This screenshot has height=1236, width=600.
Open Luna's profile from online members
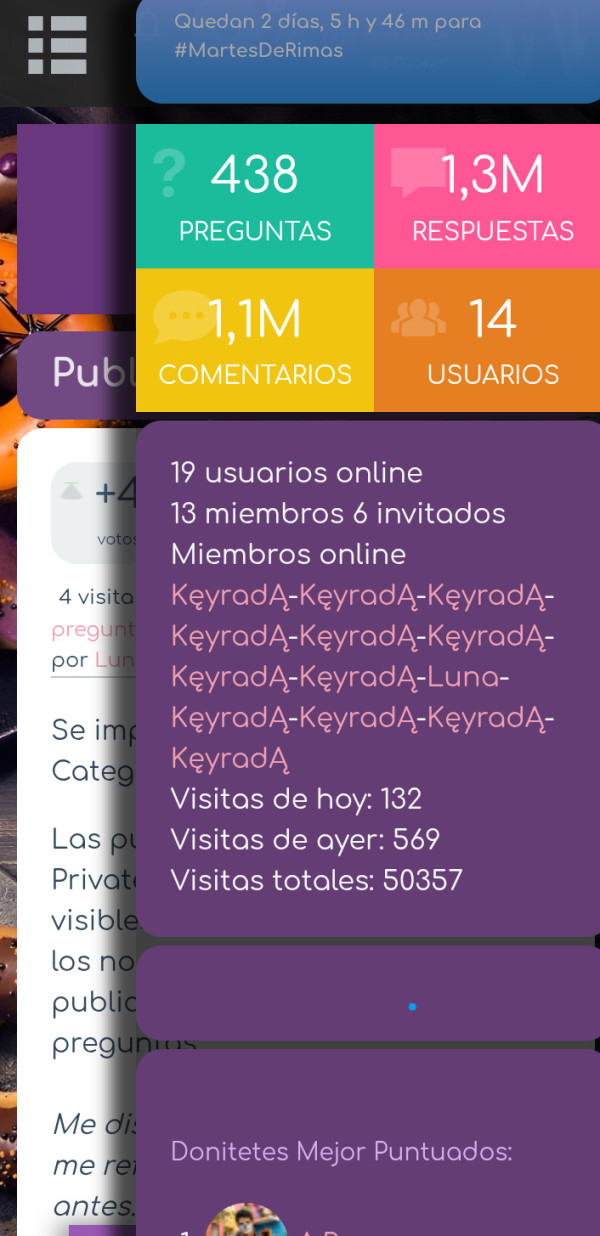click(461, 677)
